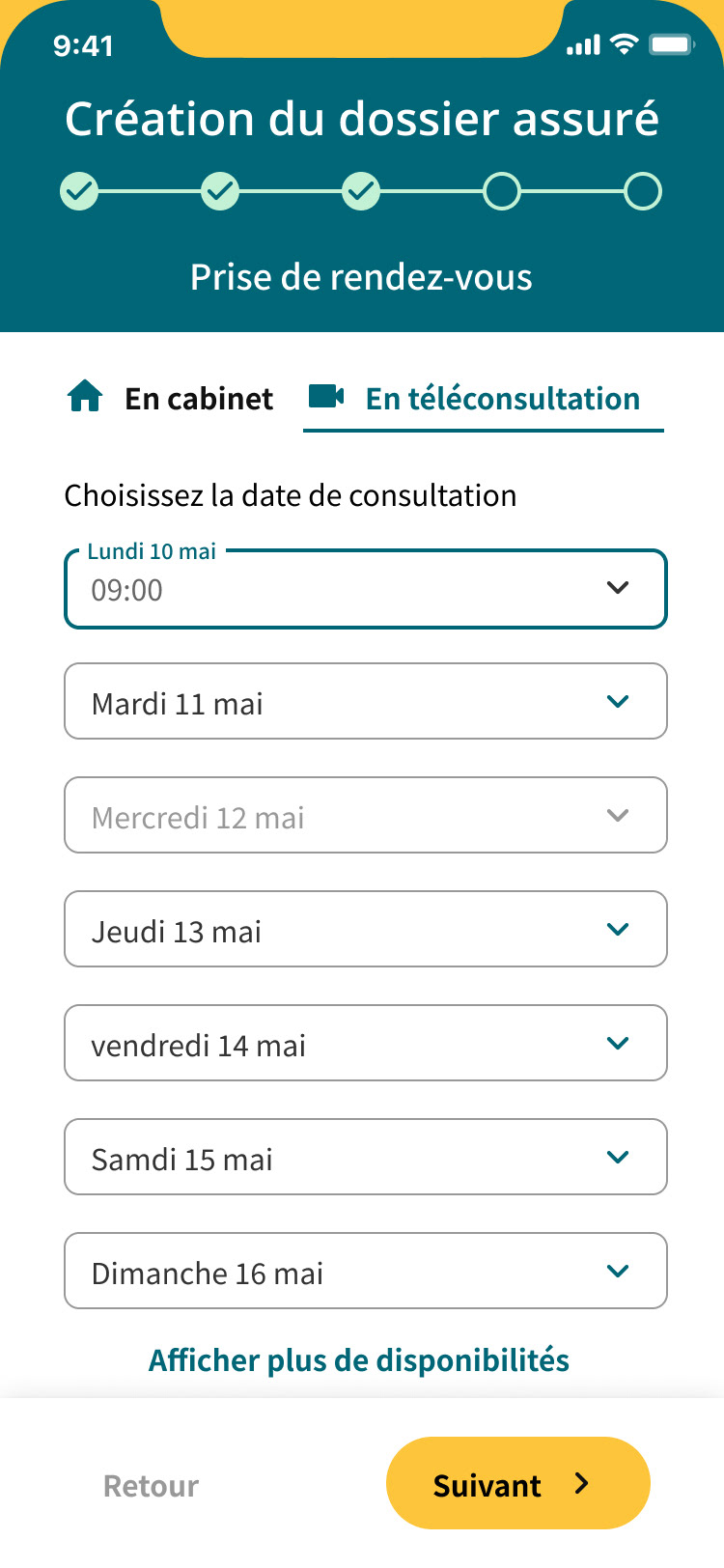724x1568 pixels.
Task: Open the Lundi 10 mai time dropdown
Action: click(366, 589)
